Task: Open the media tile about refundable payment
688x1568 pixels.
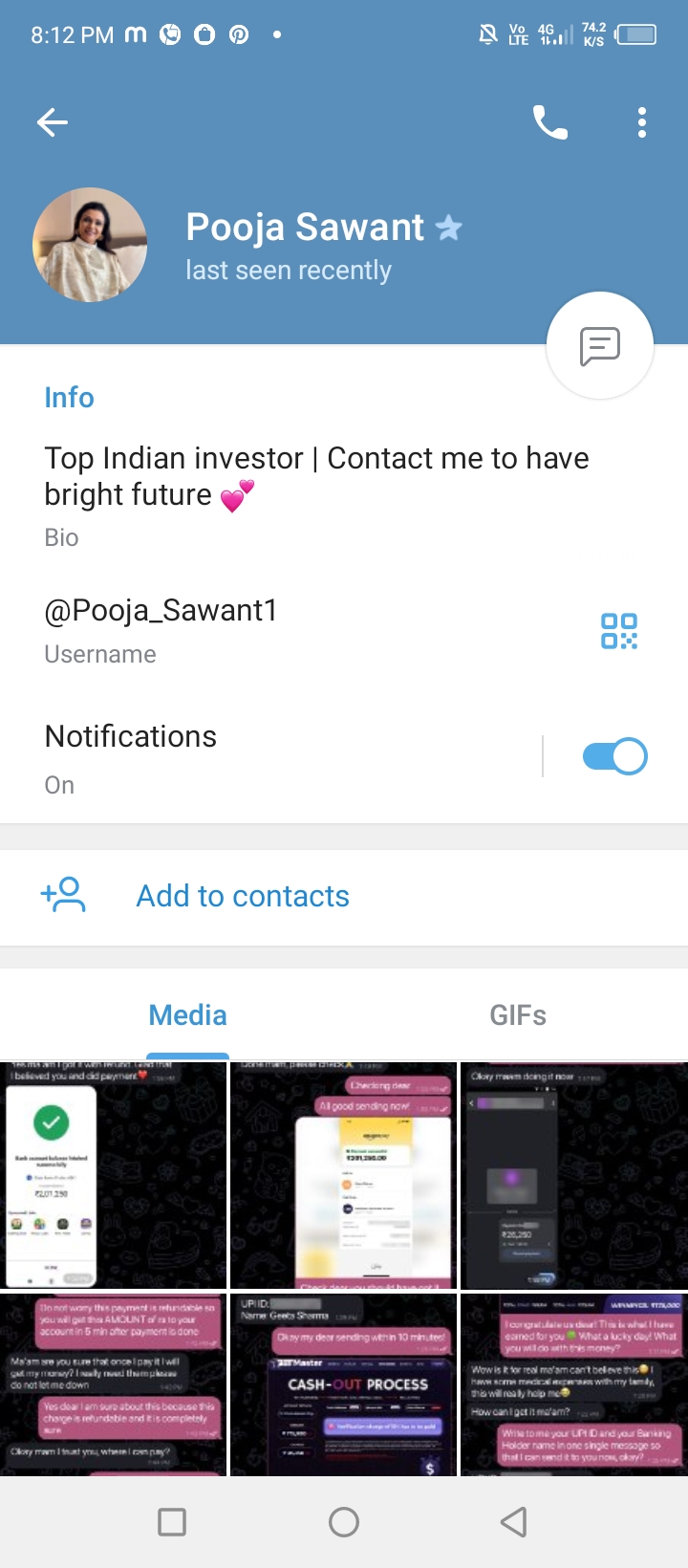Action: point(114,1384)
